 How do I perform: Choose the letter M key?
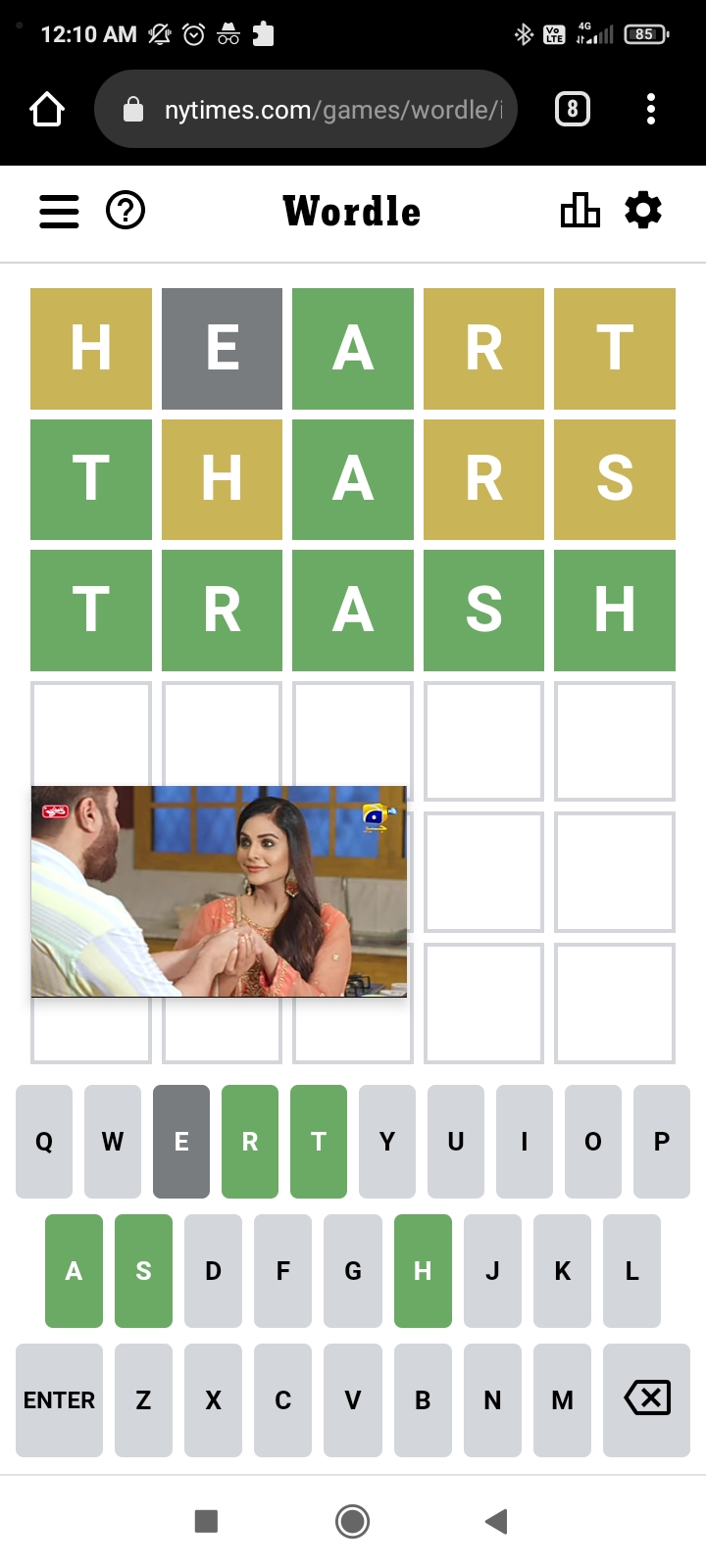[562, 1400]
